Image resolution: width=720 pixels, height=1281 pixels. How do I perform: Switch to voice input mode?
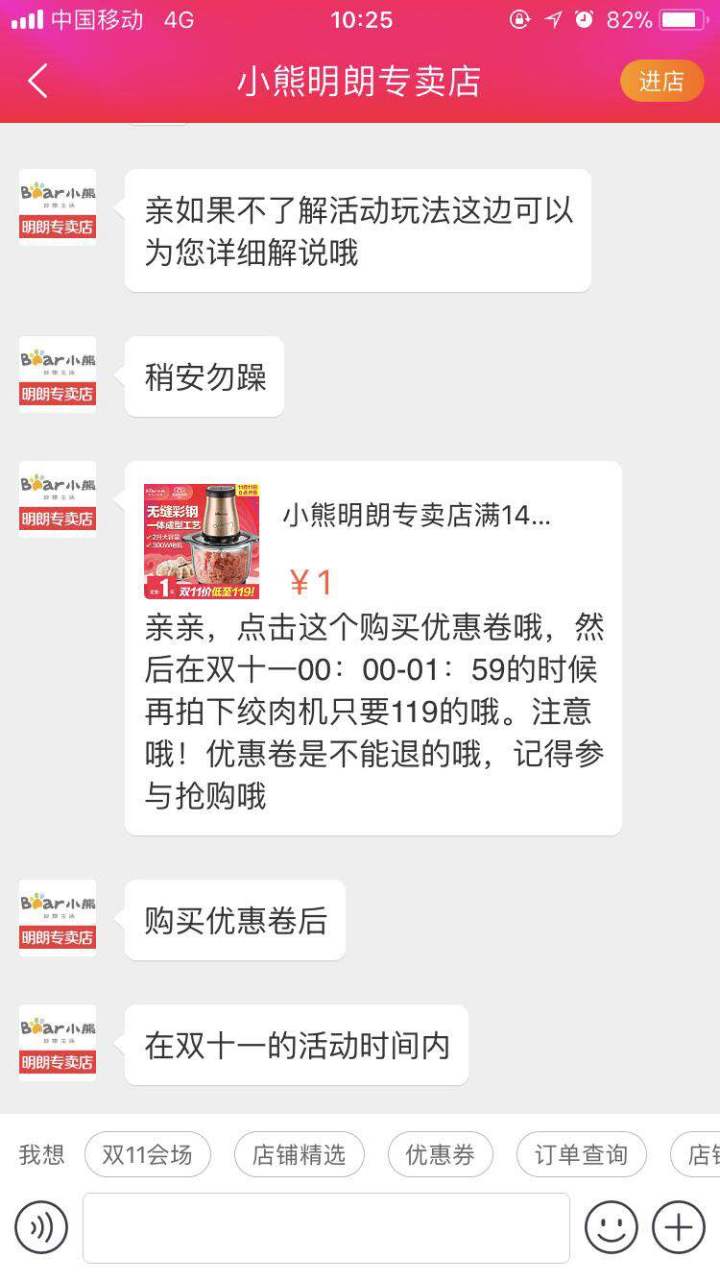point(41,1227)
